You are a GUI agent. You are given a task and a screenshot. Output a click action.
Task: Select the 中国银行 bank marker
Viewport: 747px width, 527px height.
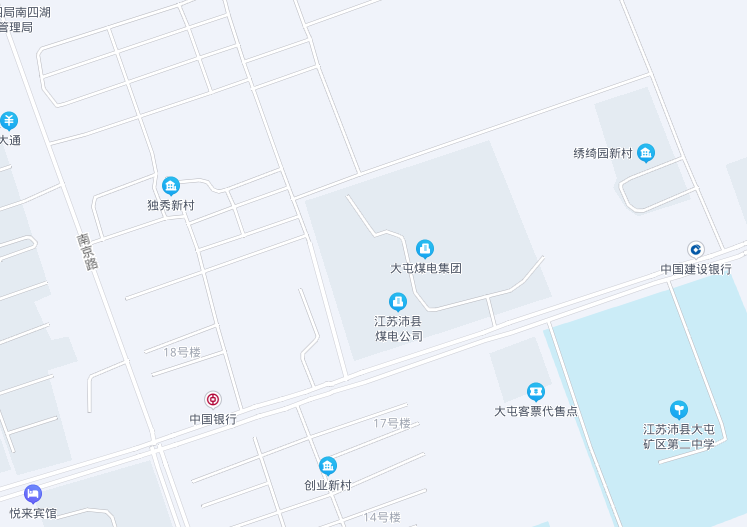(x=213, y=399)
